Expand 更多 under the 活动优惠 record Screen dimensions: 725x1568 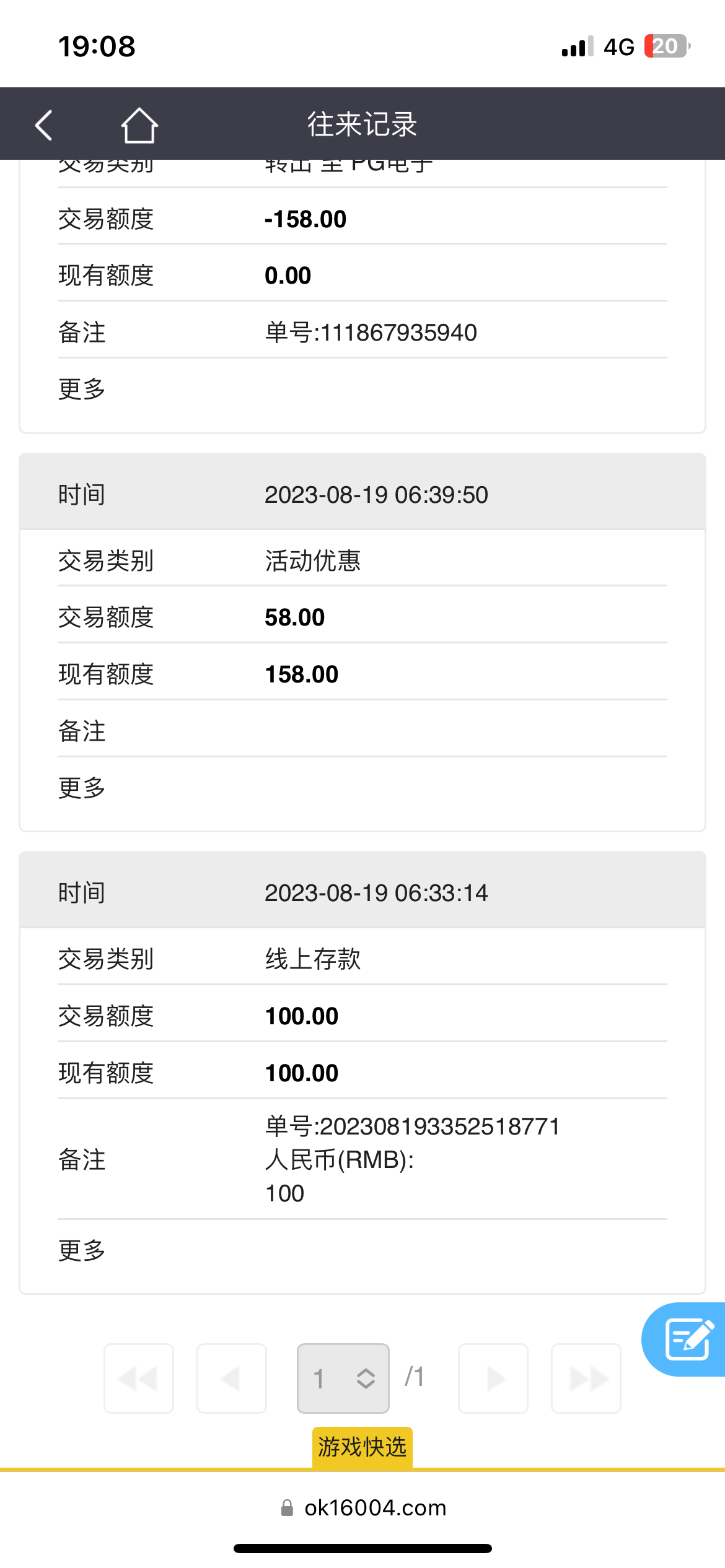coord(82,787)
